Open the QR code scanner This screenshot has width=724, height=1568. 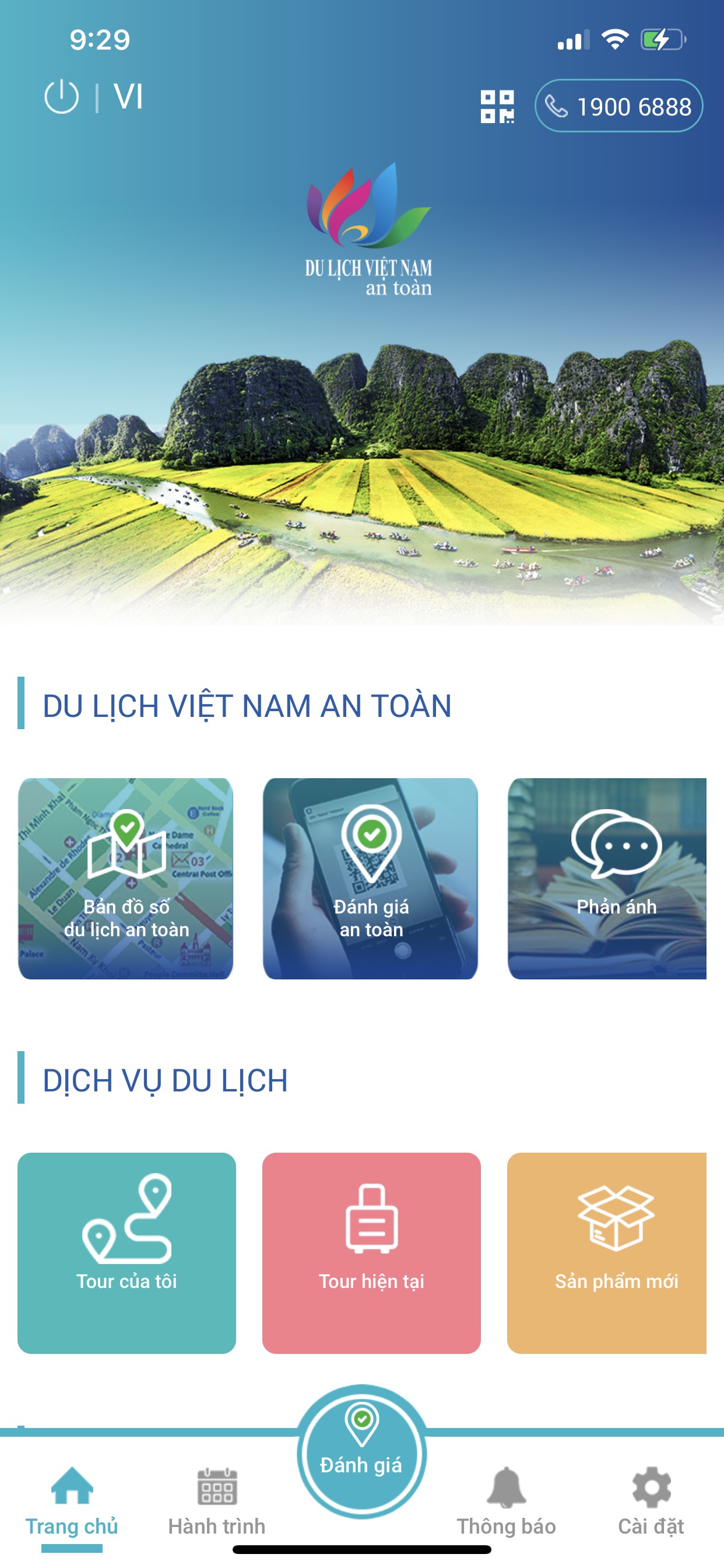497,107
